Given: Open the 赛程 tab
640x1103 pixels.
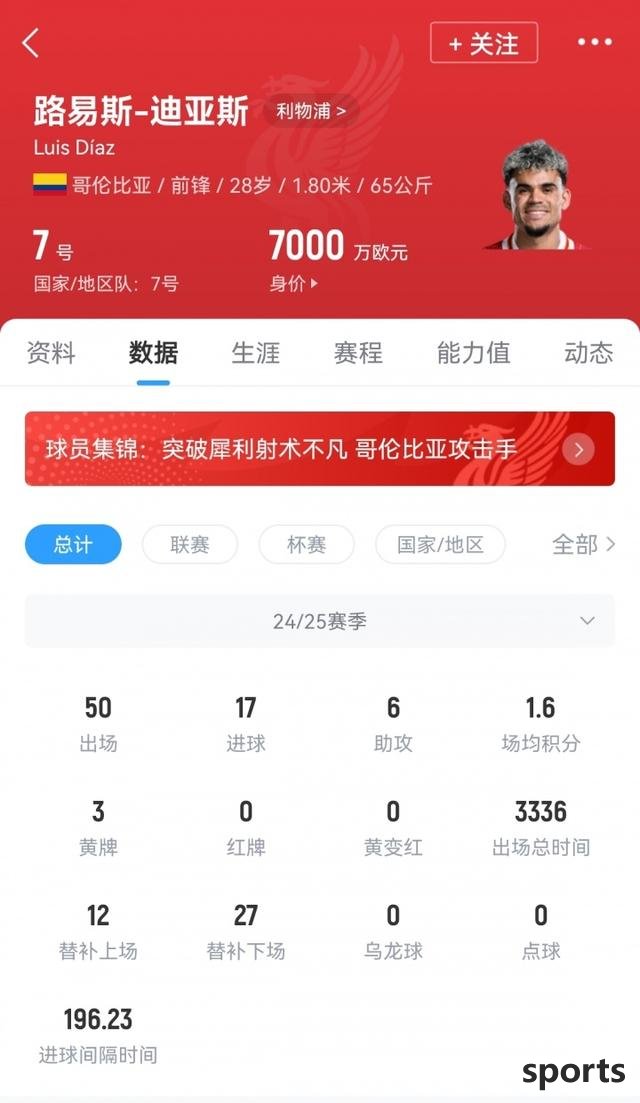Looking at the screenshot, I should pyautogui.click(x=359, y=353).
